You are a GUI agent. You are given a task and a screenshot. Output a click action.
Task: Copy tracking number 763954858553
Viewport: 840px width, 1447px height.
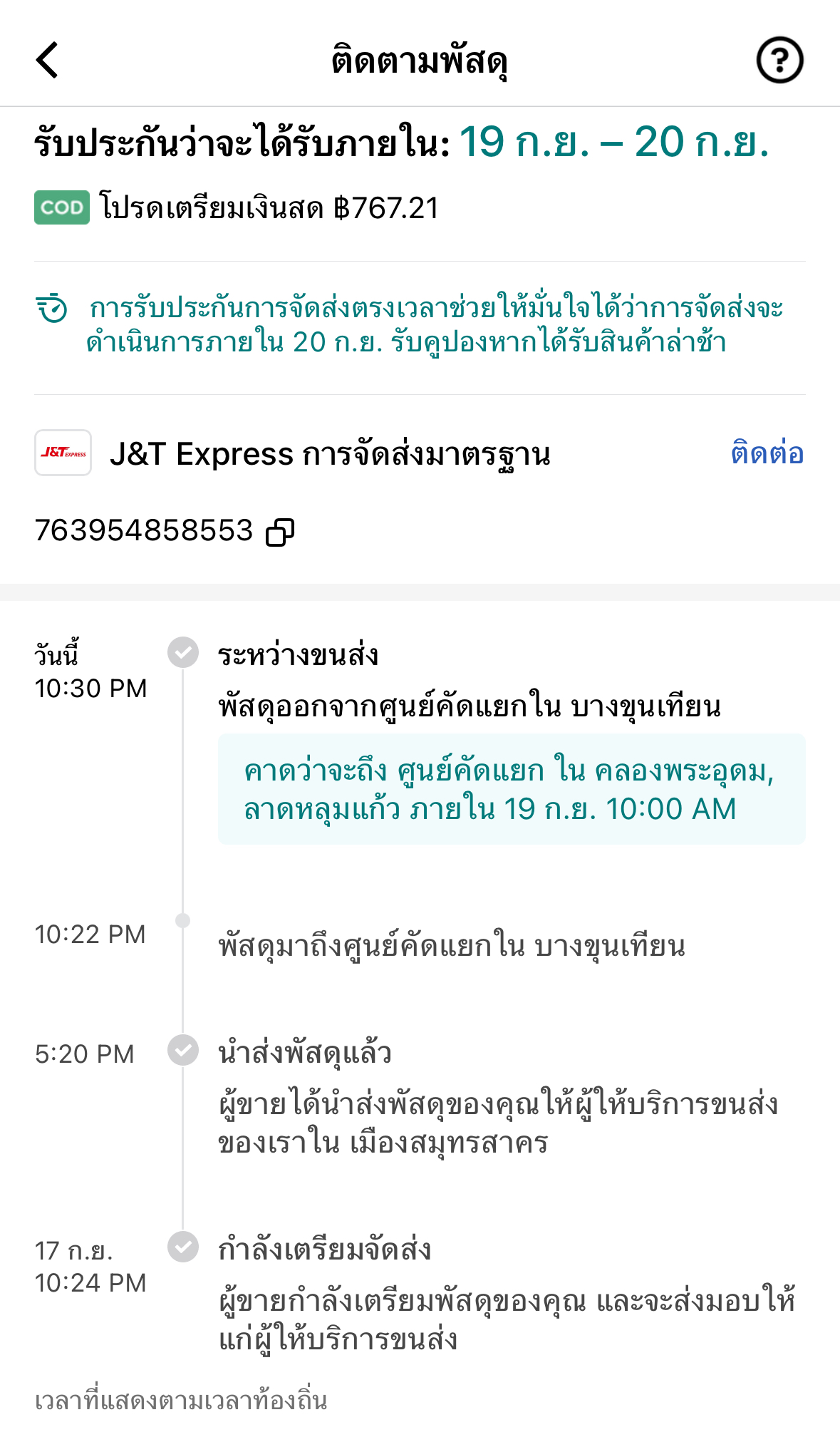[280, 532]
